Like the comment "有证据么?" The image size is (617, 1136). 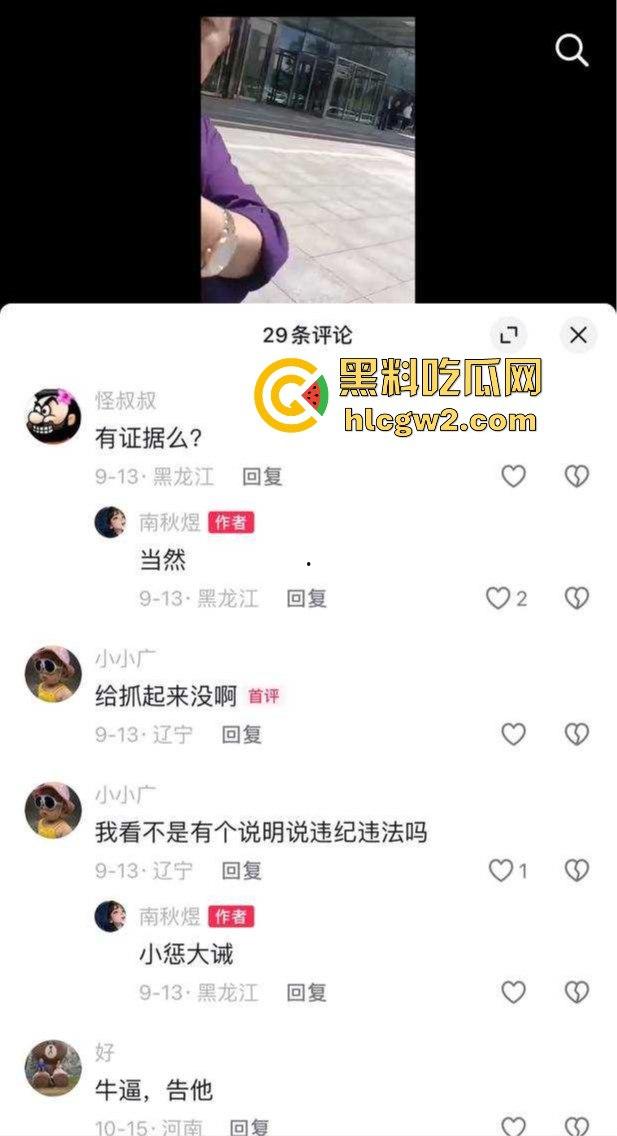tap(513, 477)
